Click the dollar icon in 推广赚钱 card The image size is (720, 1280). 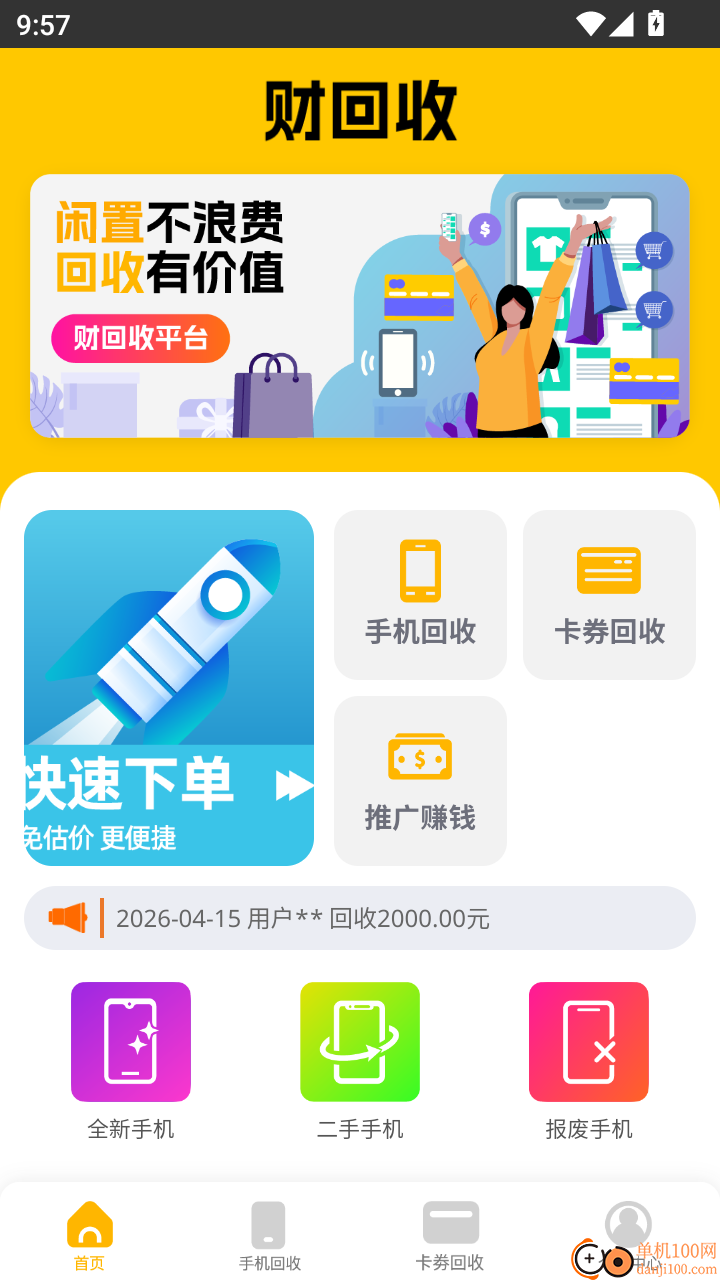click(x=420, y=757)
